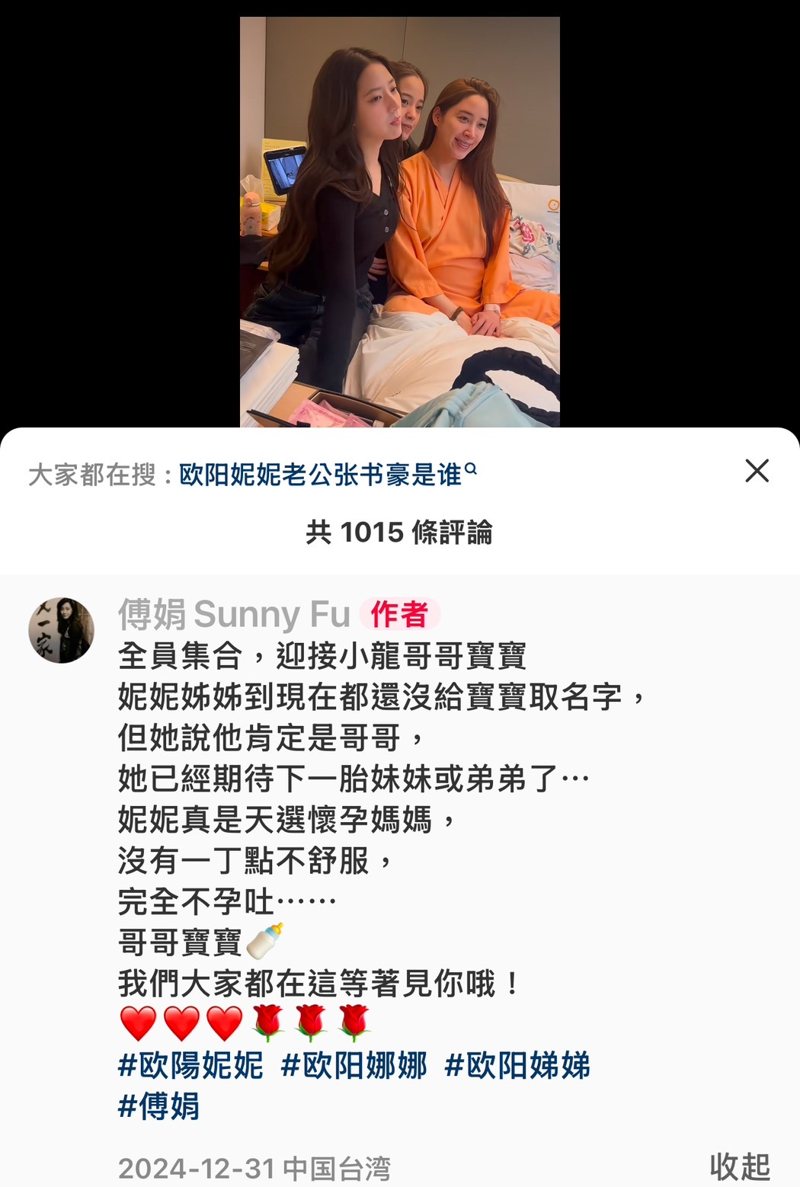
Task: Open the #欧阳娣娣 hashtag
Action: (517, 1065)
